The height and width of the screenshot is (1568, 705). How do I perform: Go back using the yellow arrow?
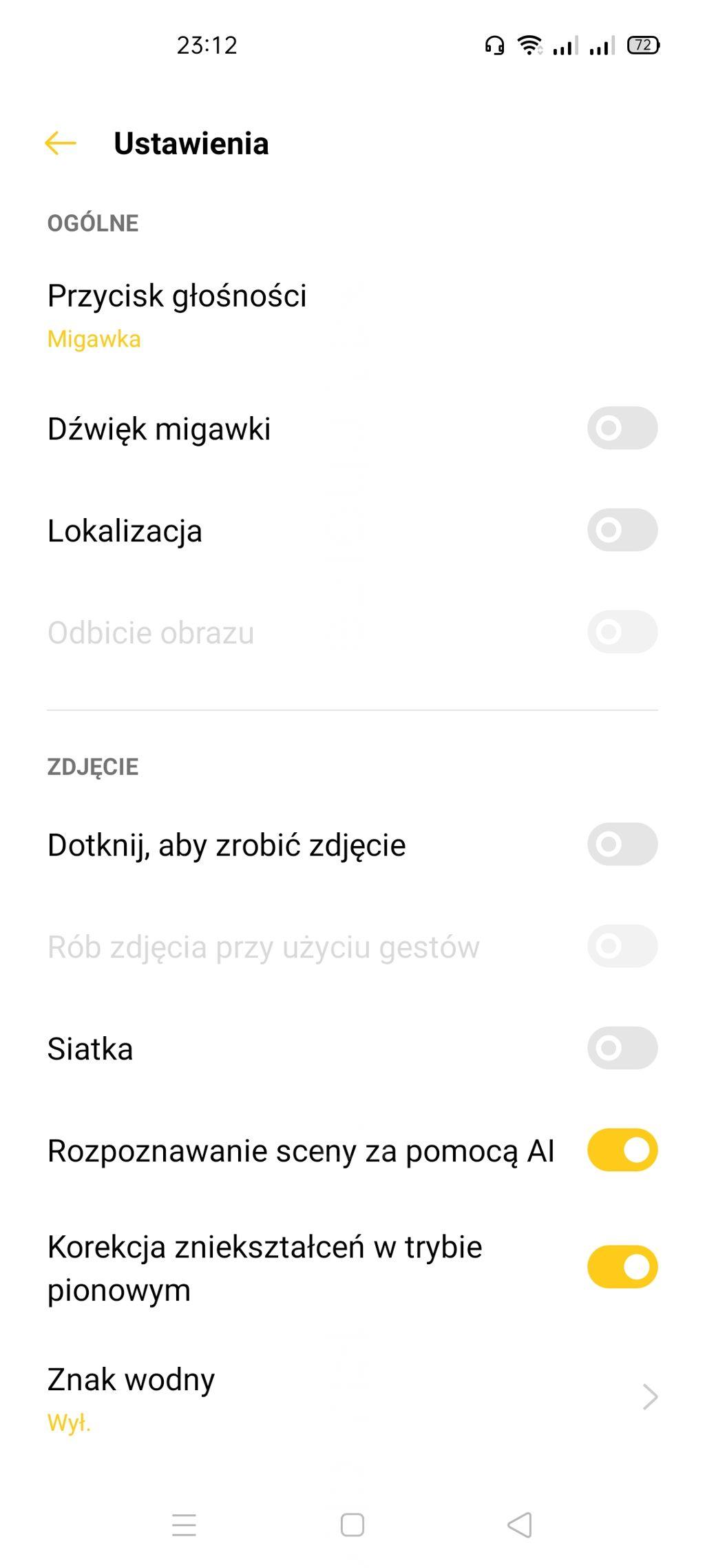point(61,143)
